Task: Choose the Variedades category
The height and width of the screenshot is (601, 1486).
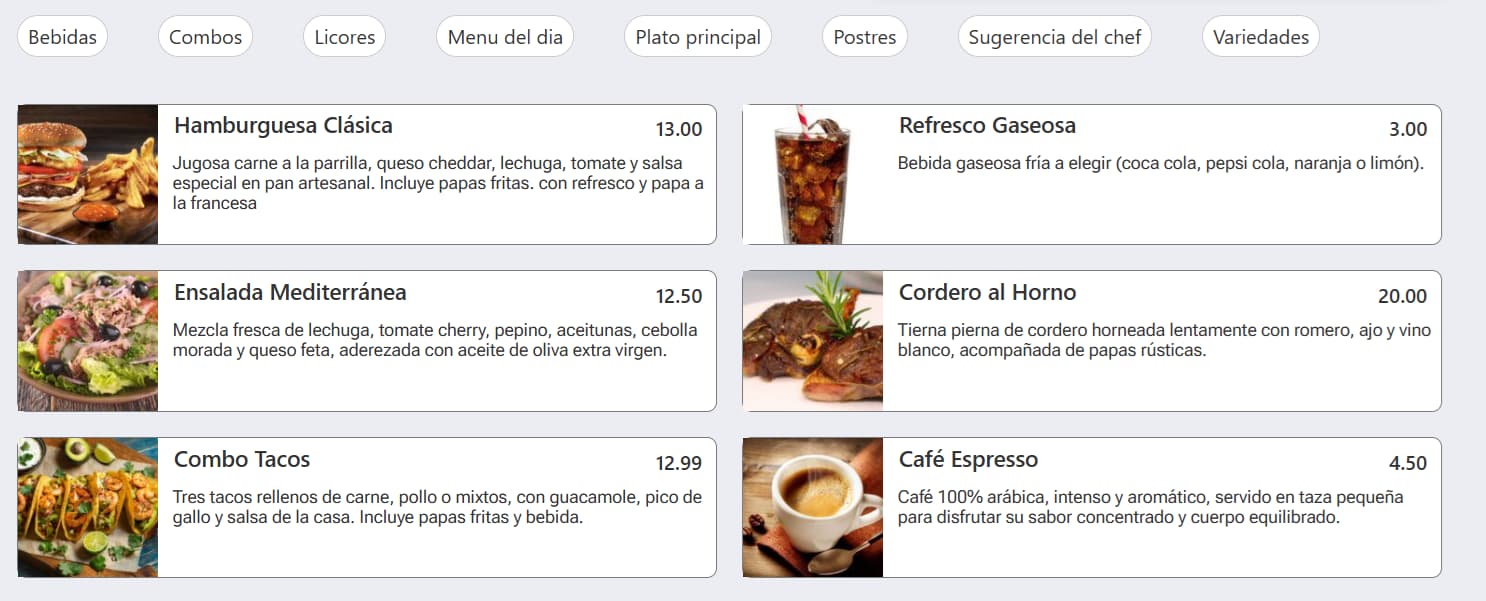Action: (1260, 37)
